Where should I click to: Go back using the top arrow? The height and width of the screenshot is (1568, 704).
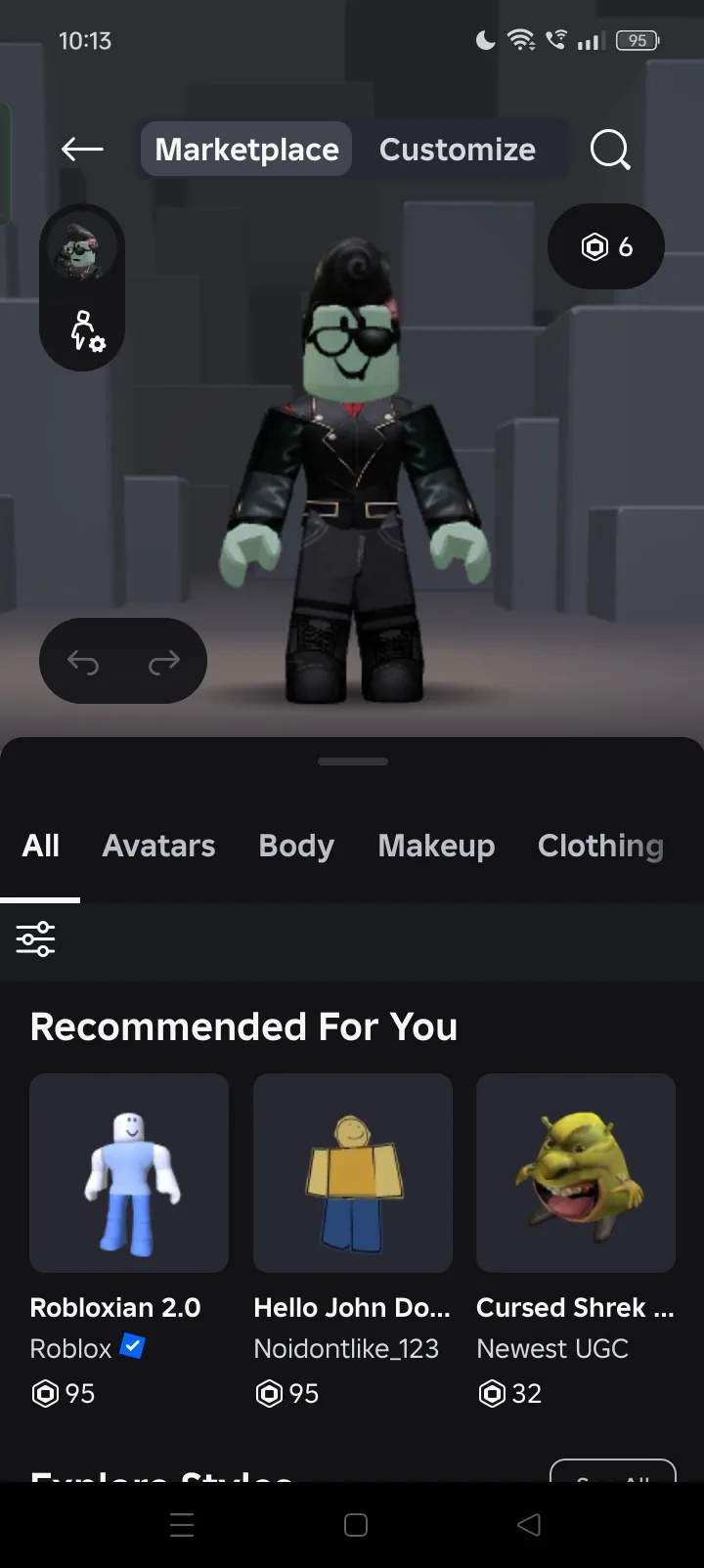point(82,150)
